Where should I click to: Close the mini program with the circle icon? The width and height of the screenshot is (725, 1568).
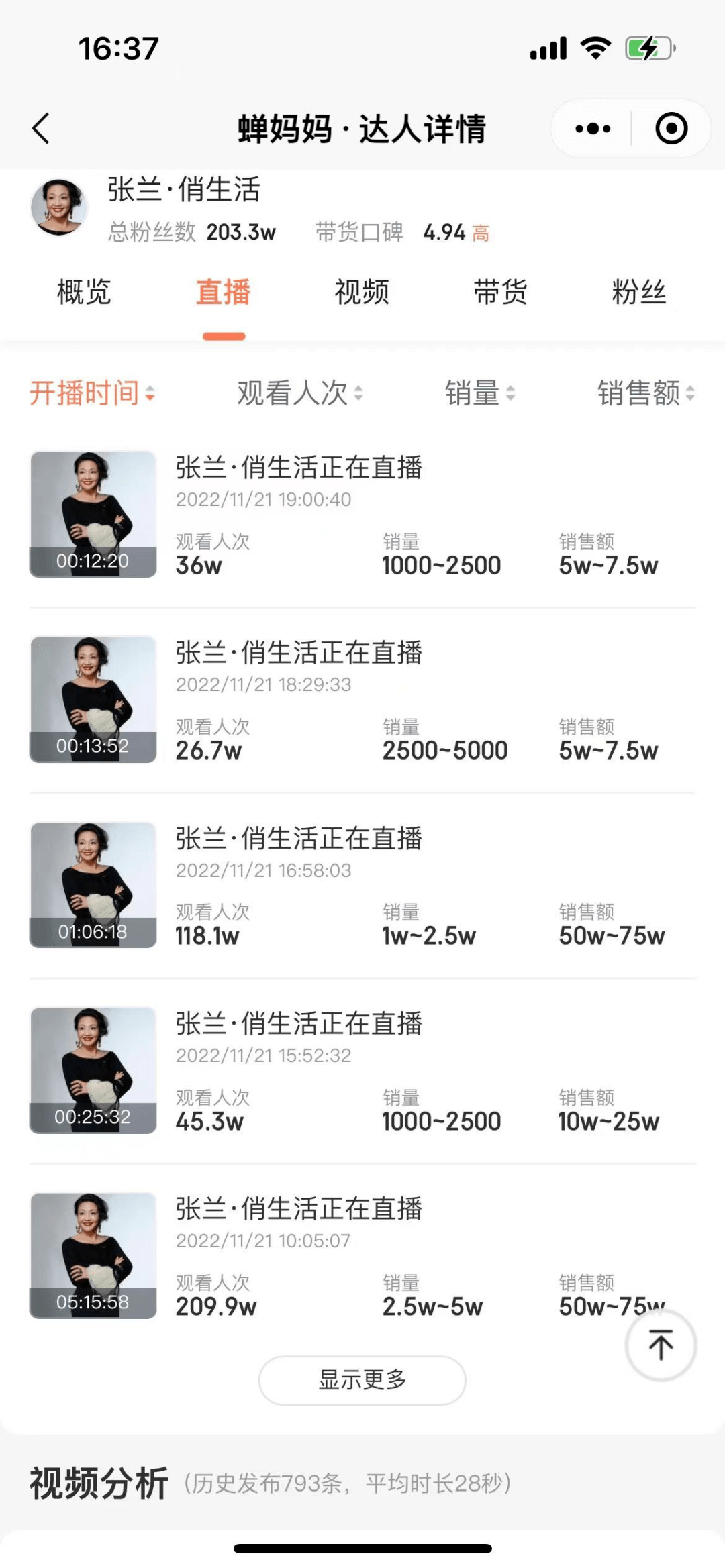tap(671, 128)
